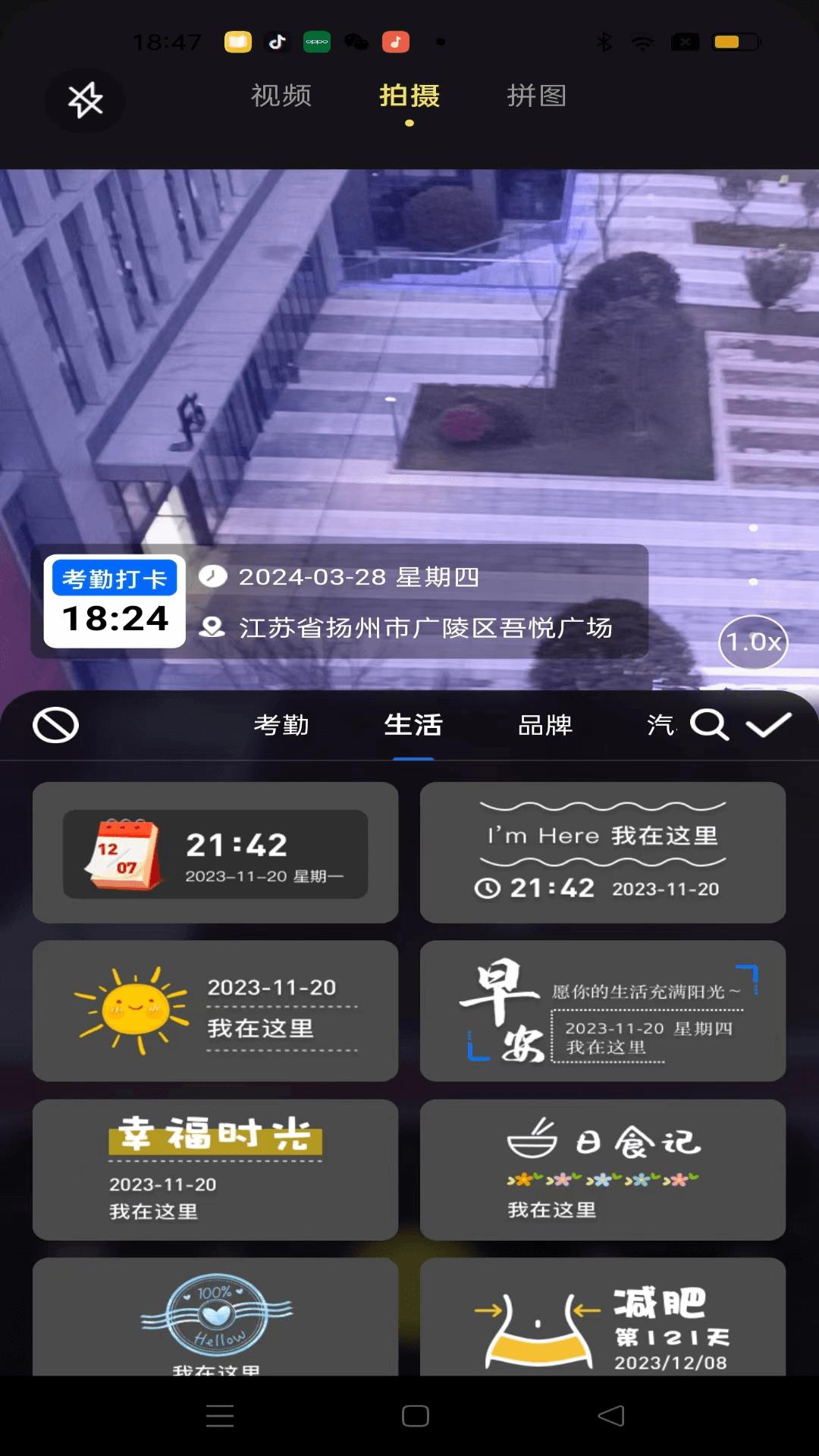
Task: Tap the 2024-03-28 星期四 date text
Action: point(359,576)
